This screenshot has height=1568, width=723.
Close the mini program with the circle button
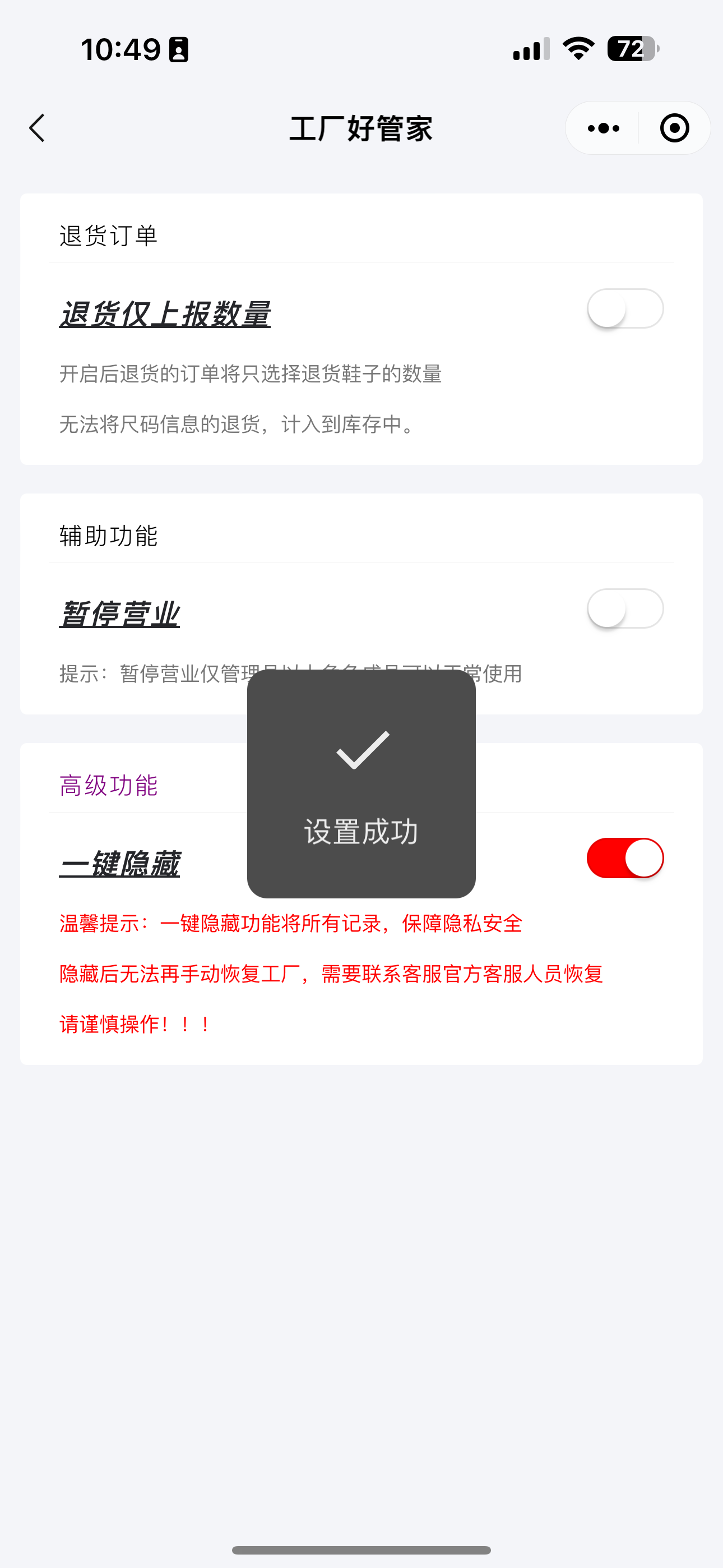click(x=674, y=128)
